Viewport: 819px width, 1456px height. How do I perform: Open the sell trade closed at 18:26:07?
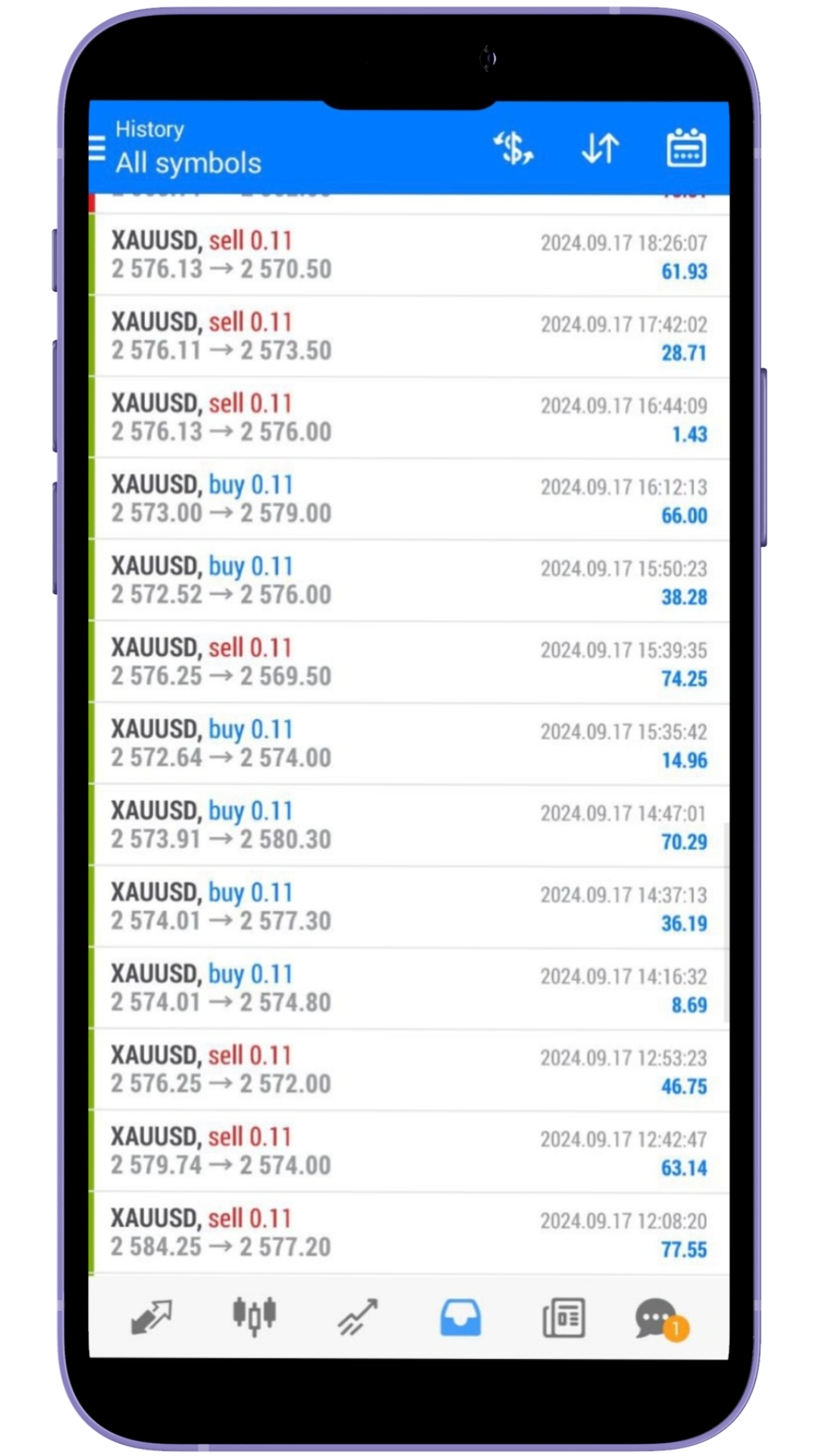point(409,256)
